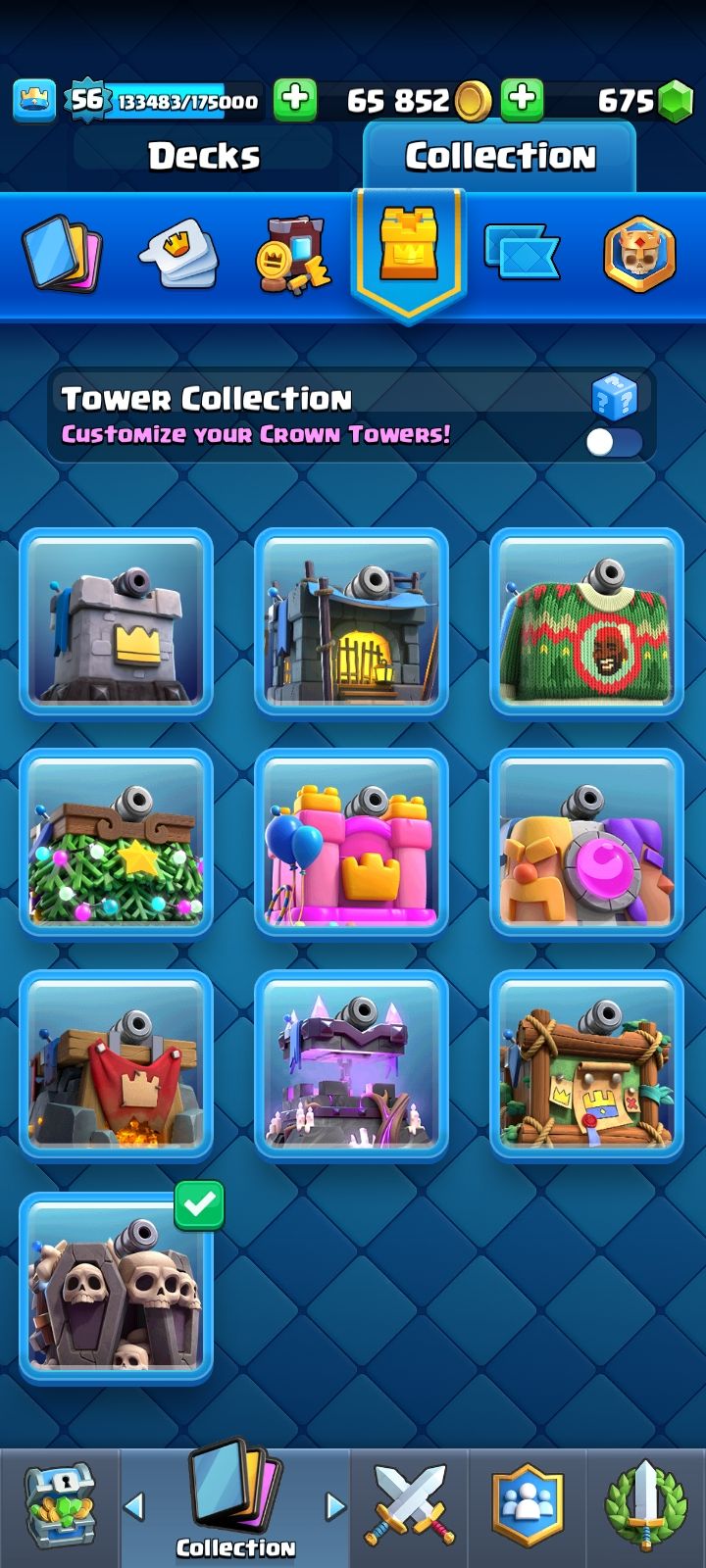Open the Events sword laurel tab
Viewport: 706px width, 1568px height.
pyautogui.click(x=645, y=1505)
